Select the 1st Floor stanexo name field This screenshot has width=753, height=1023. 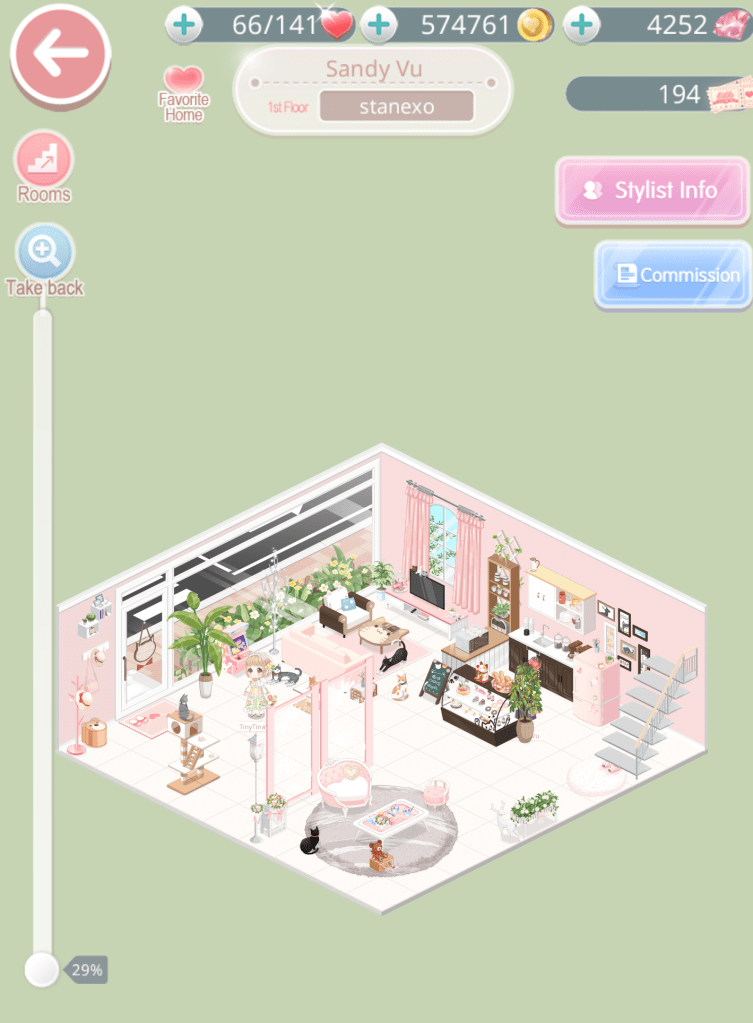click(x=396, y=106)
